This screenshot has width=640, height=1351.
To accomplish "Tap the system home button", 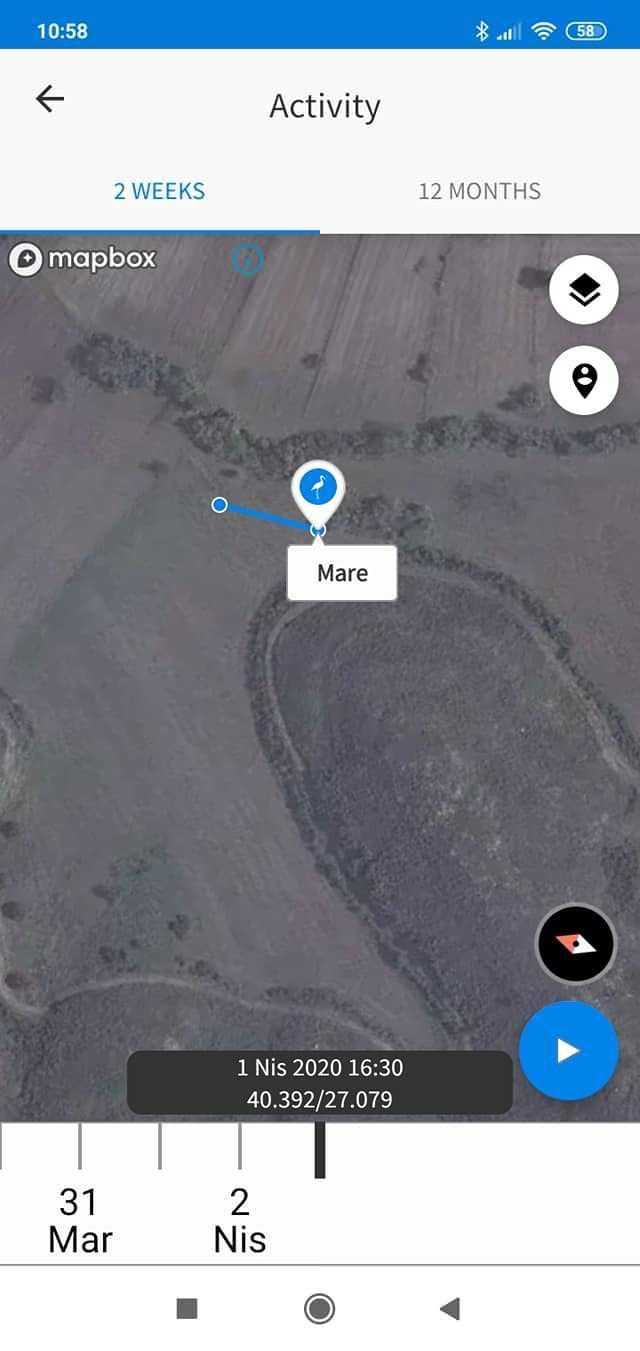I will click(319, 1308).
